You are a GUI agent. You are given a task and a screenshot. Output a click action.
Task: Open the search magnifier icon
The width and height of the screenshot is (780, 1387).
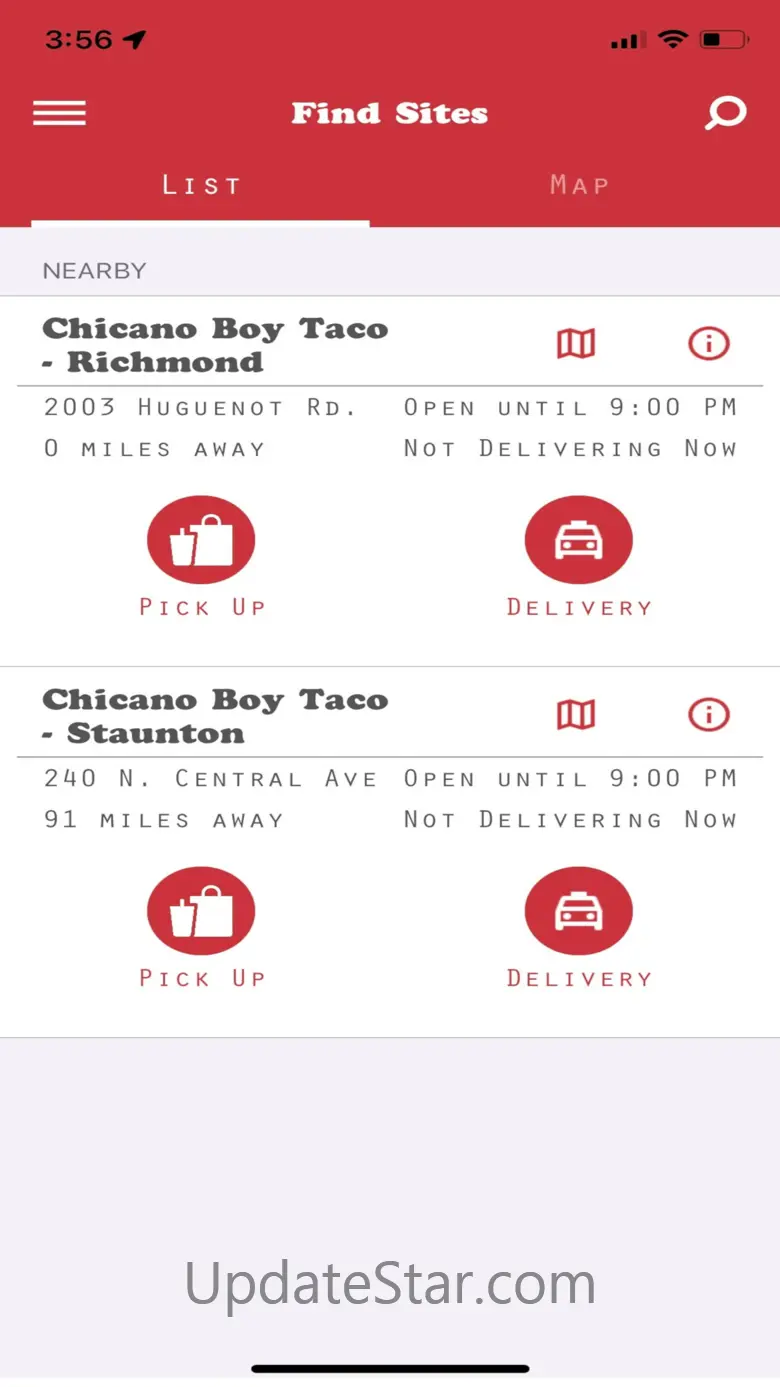[x=725, y=113]
